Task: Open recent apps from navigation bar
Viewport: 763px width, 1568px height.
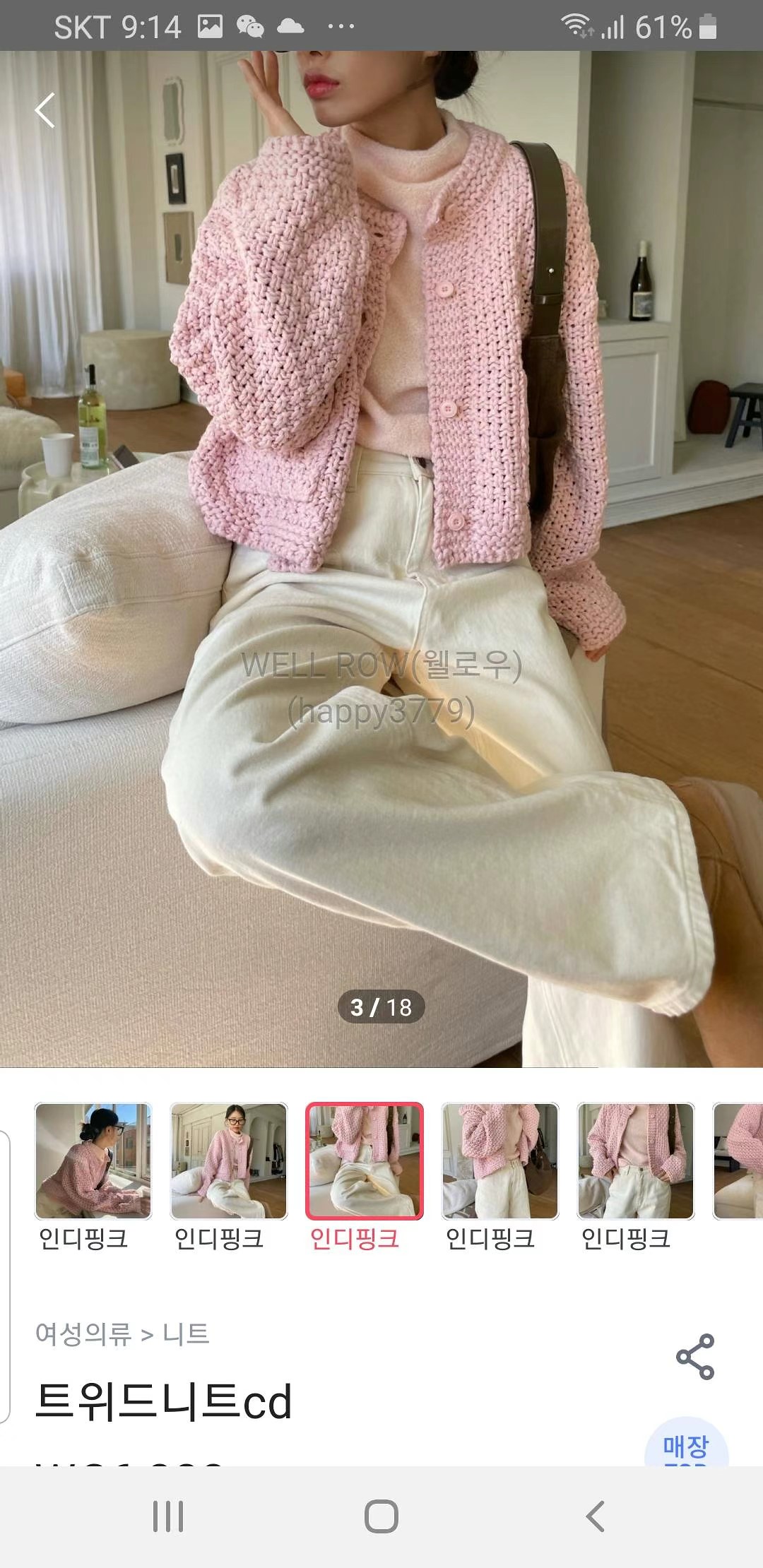Action: [168, 1516]
